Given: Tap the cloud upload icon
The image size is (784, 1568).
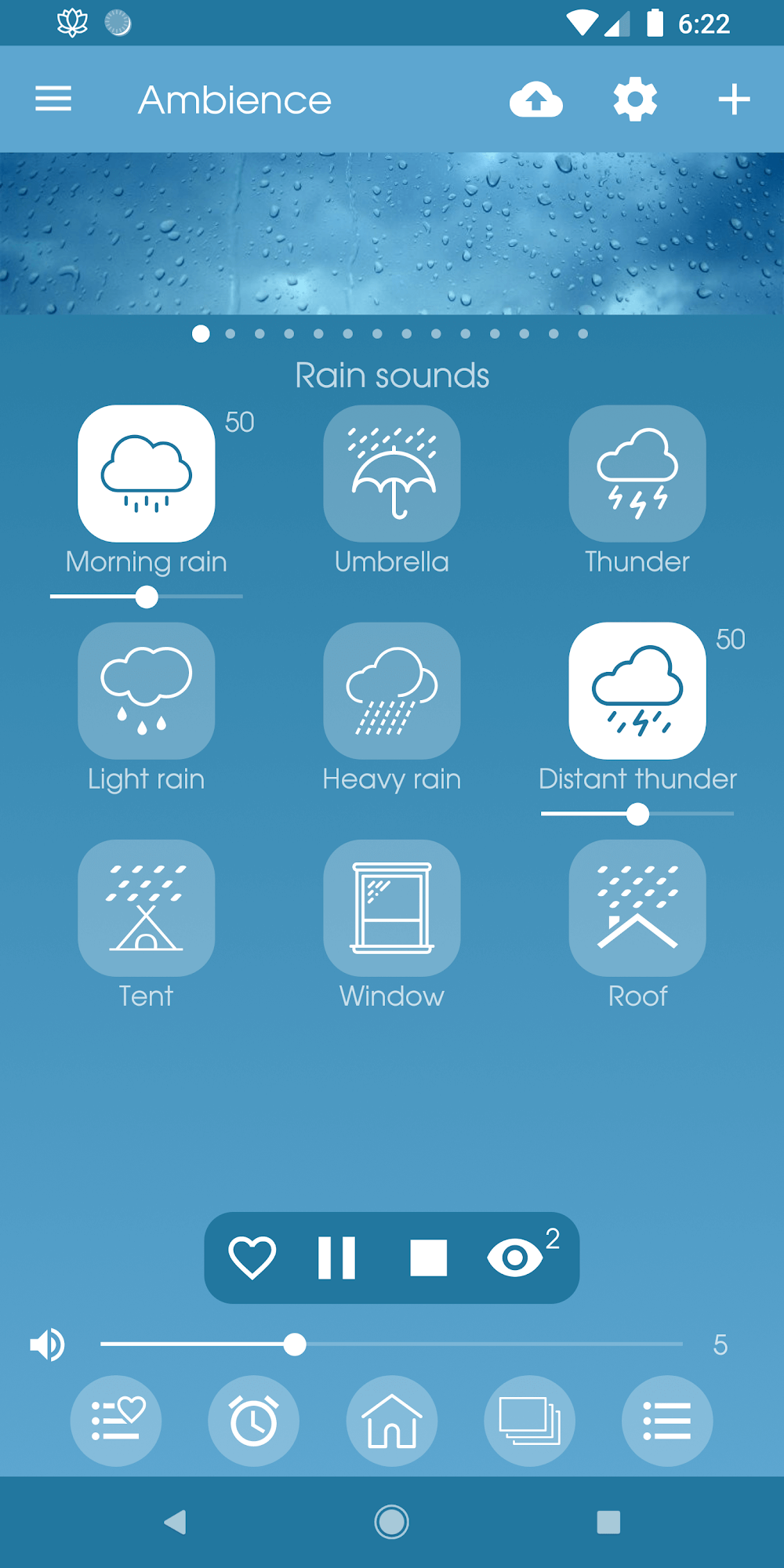Looking at the screenshot, I should pos(536,100).
